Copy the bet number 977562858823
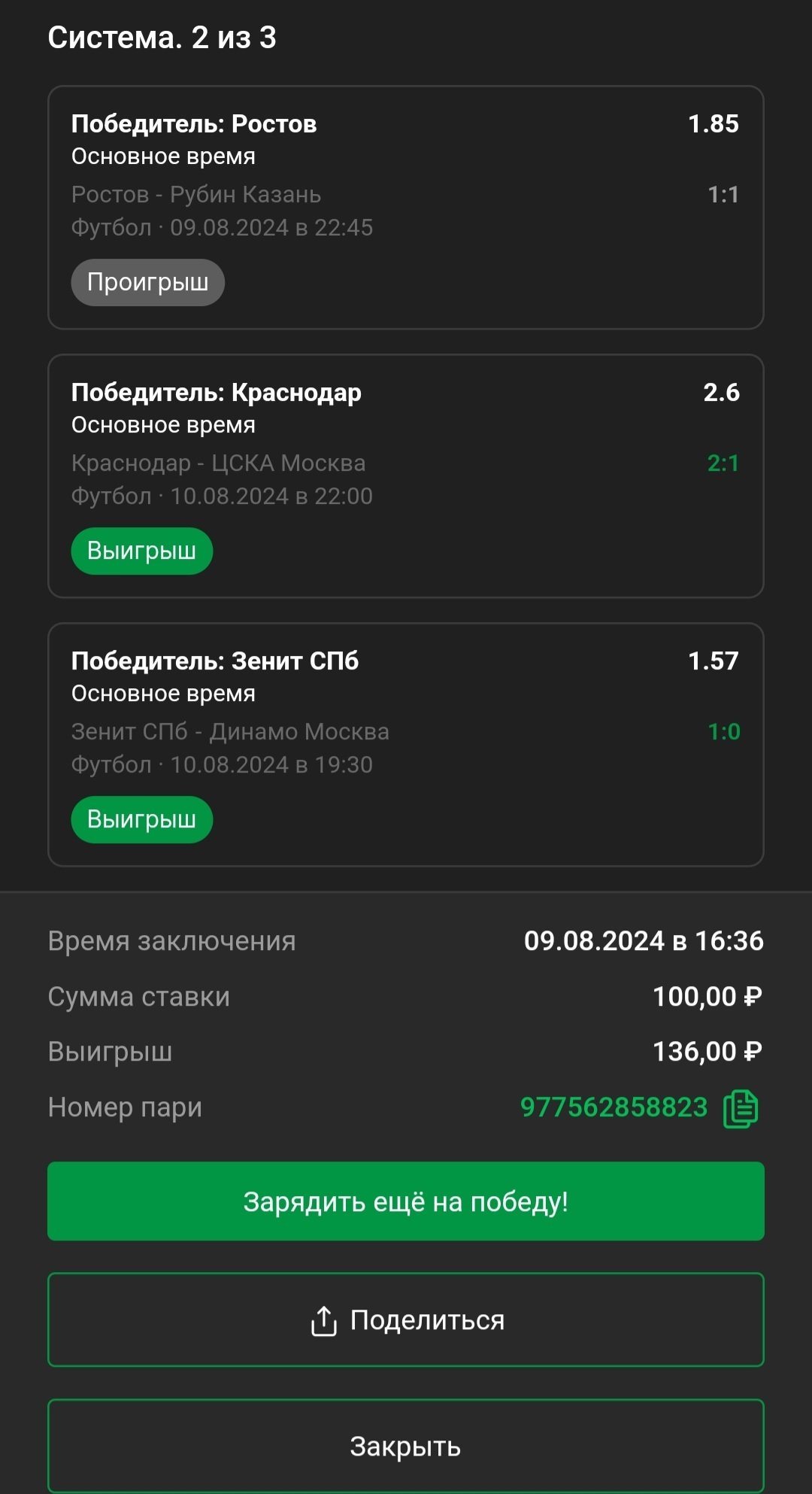Viewport: 812px width, 1494px height. (x=741, y=1108)
